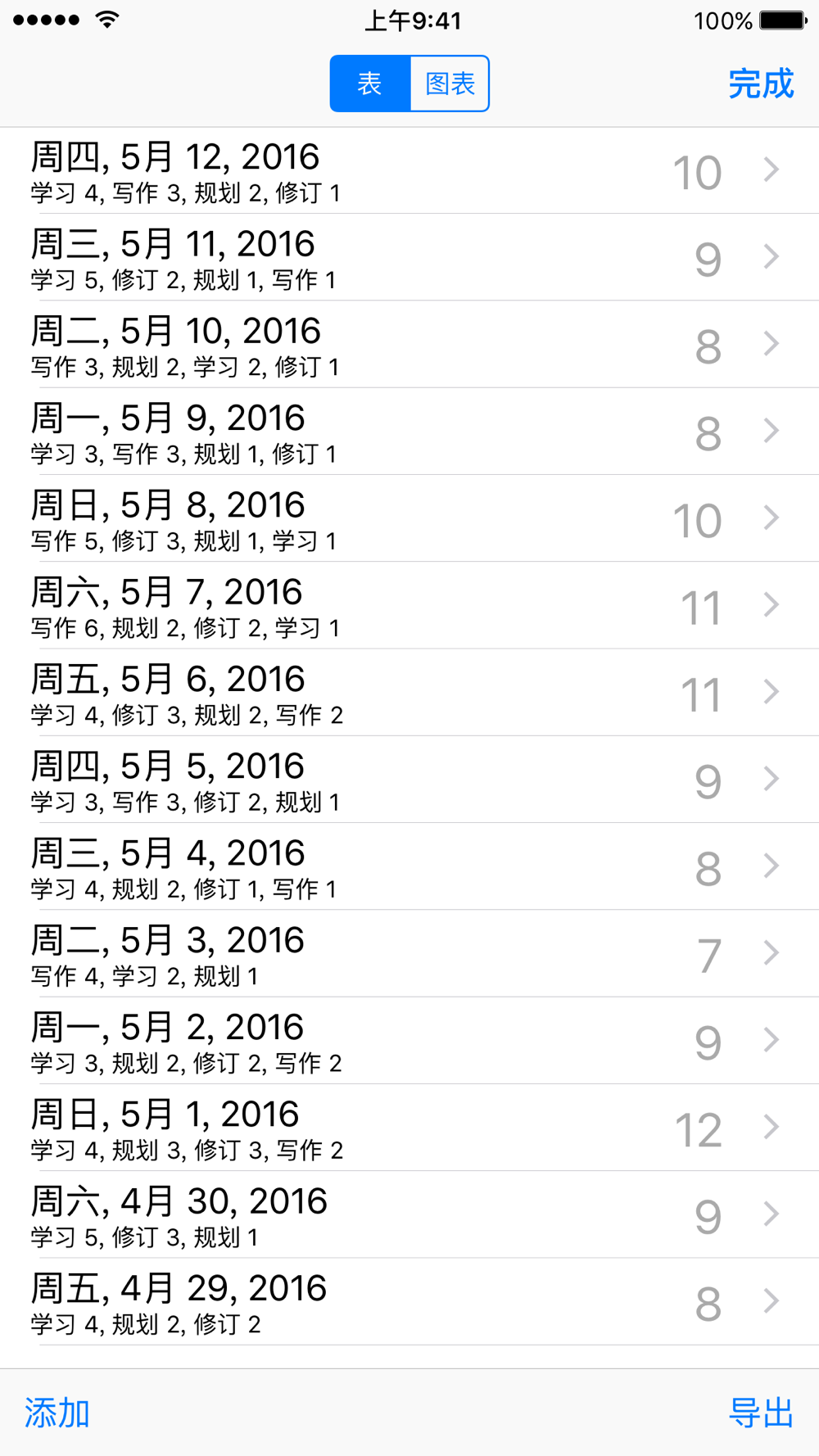Tap 添加 to add an entry
The height and width of the screenshot is (1456, 819).
pos(57,1413)
